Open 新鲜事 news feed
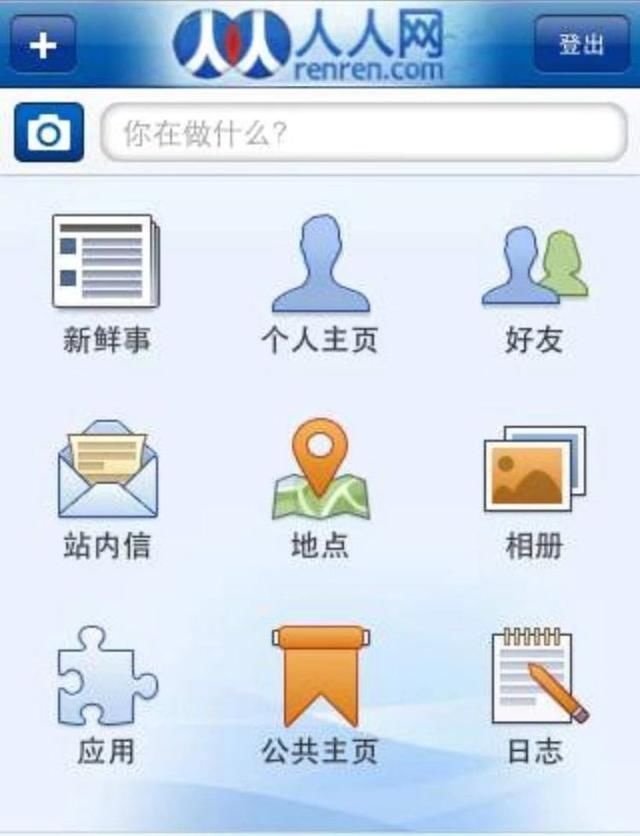The width and height of the screenshot is (640, 836). coord(106,282)
